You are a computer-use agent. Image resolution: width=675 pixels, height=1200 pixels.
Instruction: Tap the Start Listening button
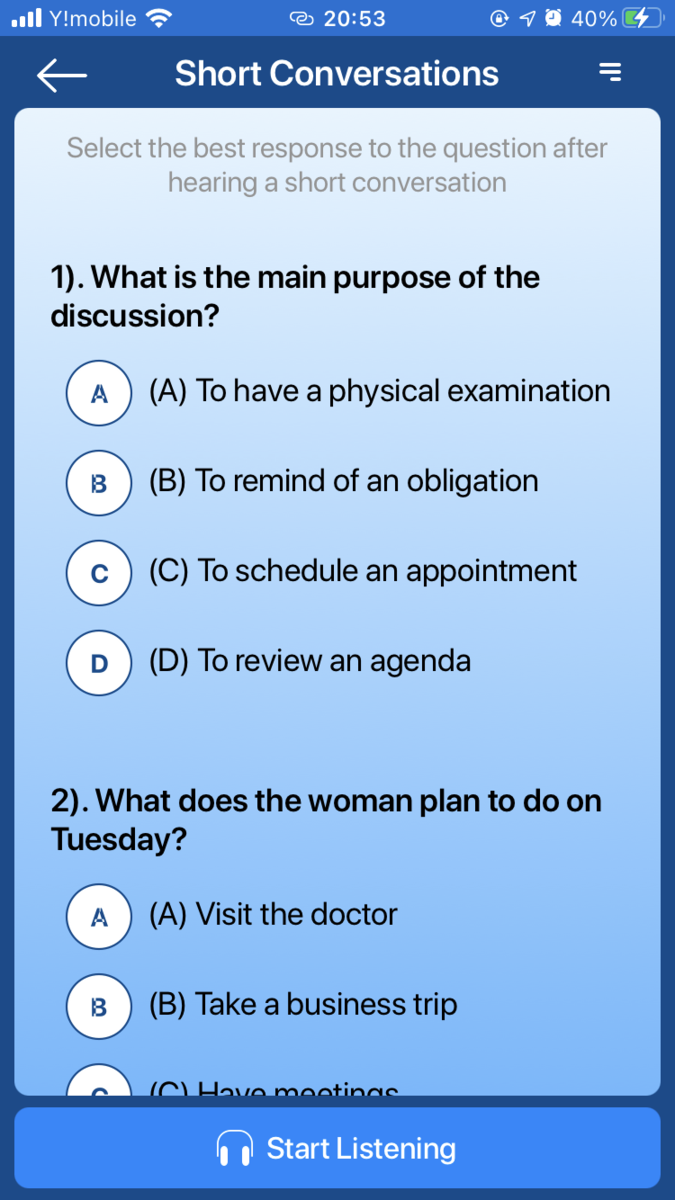(x=337, y=1148)
